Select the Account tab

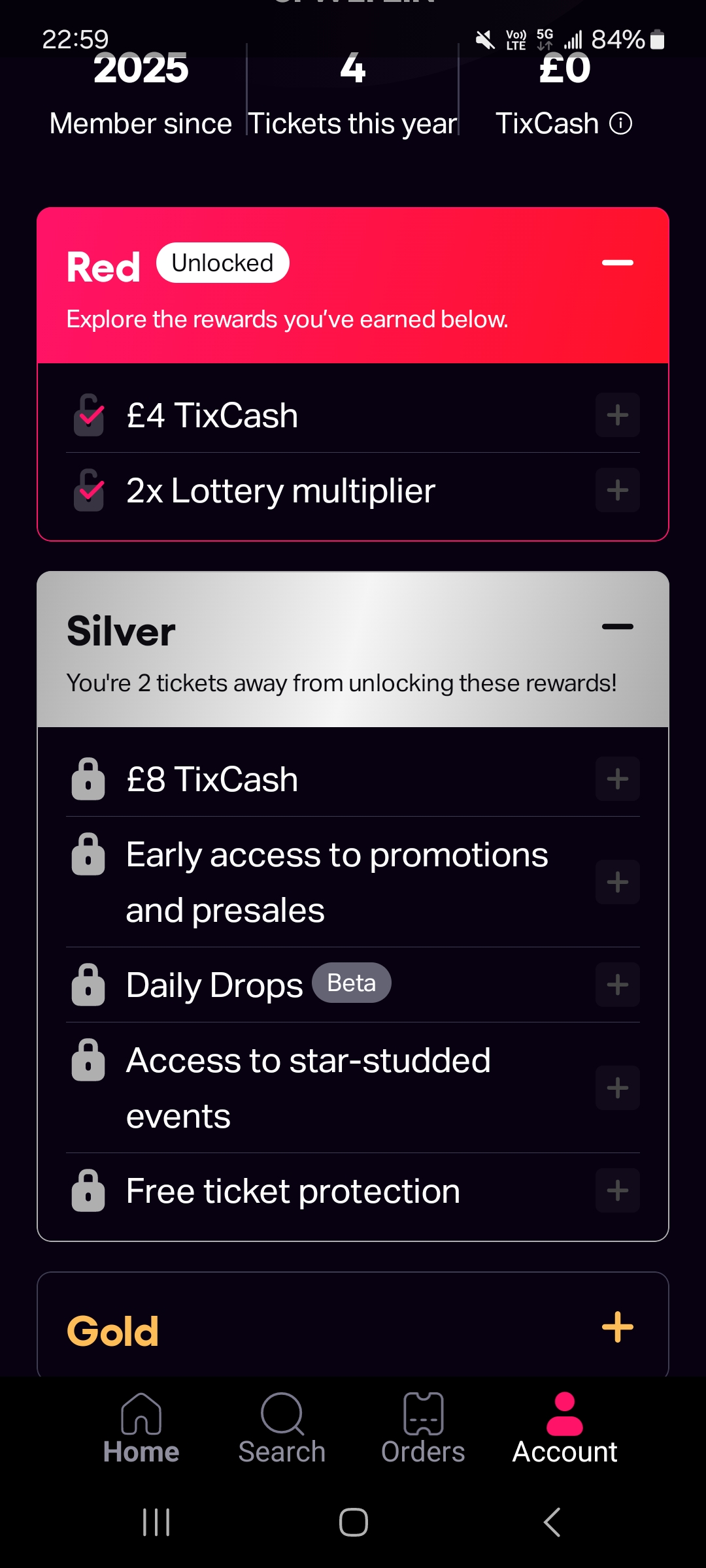(565, 1428)
